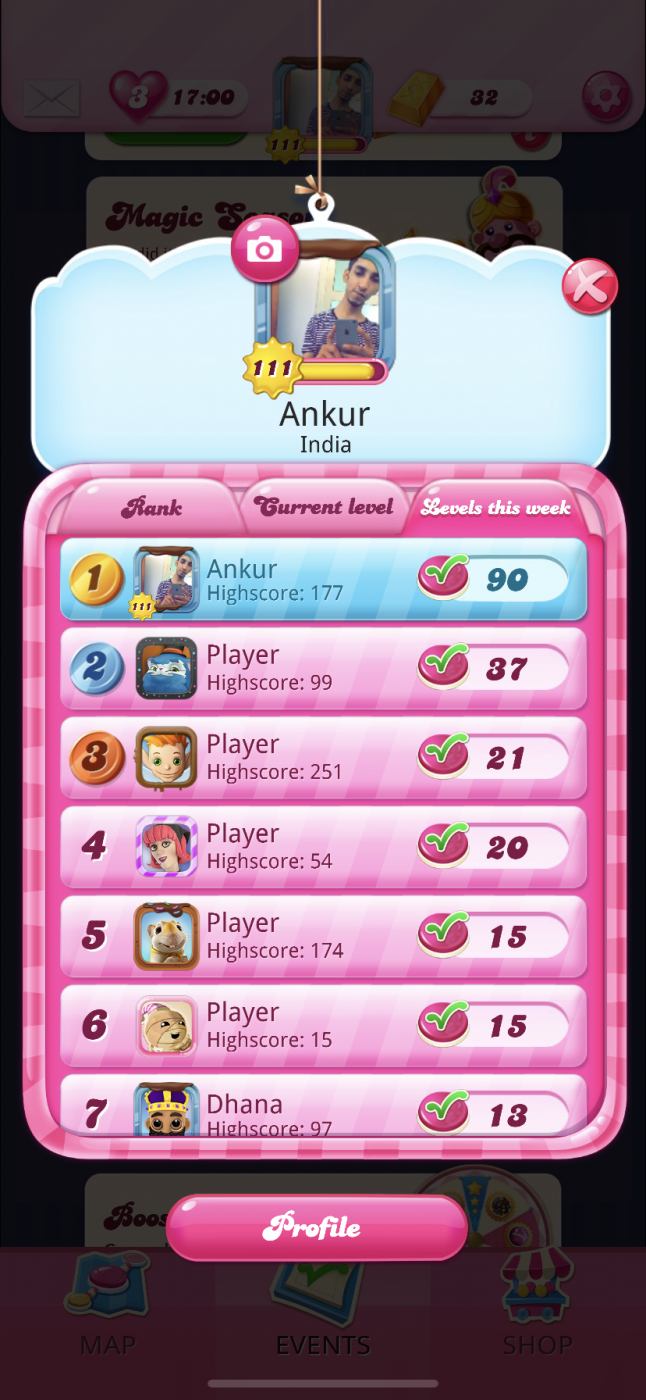
Task: Open the Profile button
Action: coord(316,1227)
